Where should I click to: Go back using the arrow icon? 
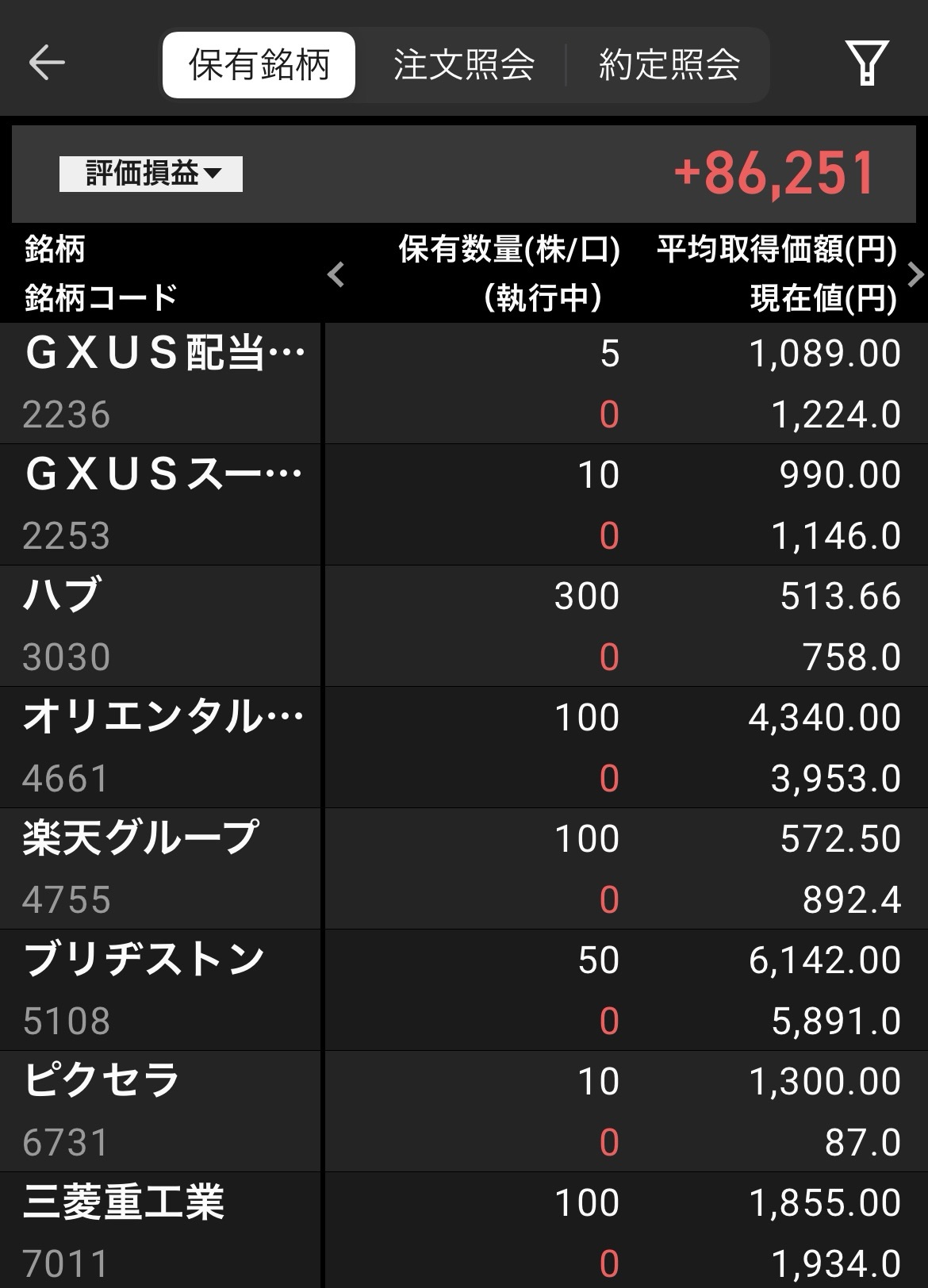coord(47,63)
